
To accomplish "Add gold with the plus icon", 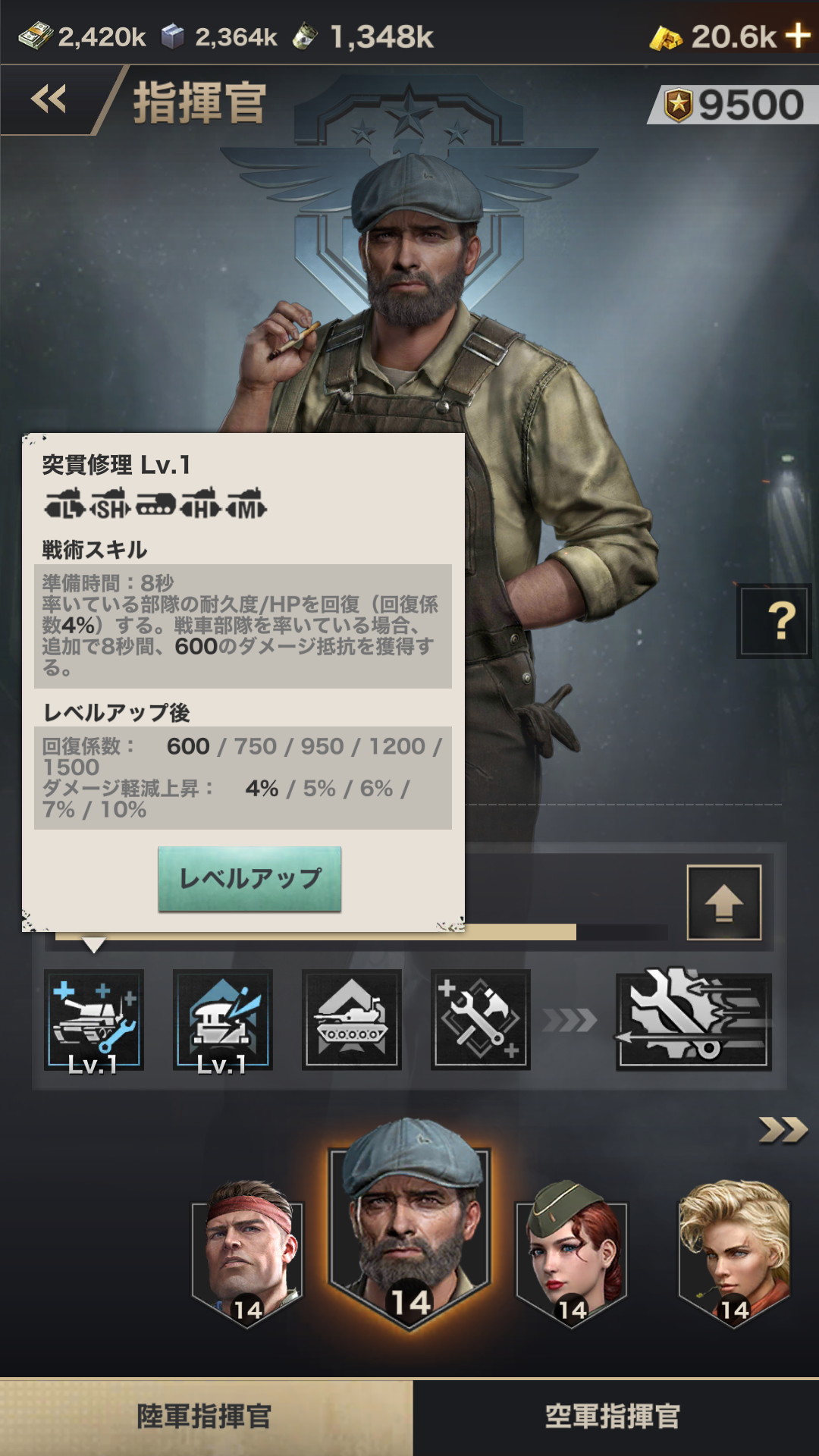I will 798,36.
